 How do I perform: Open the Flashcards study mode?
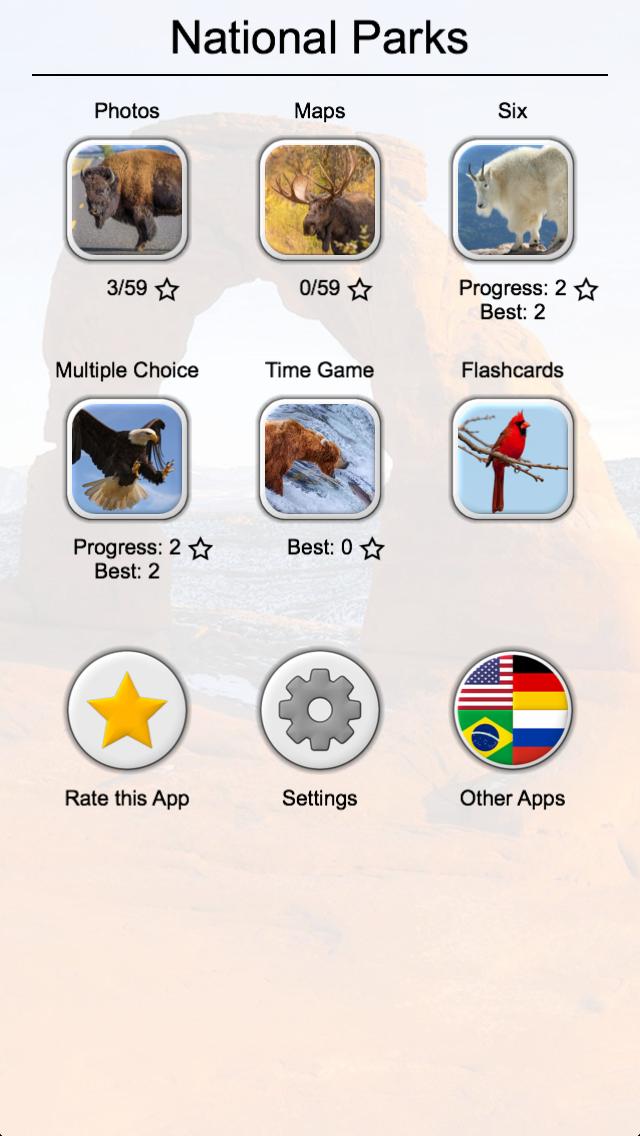(513, 459)
